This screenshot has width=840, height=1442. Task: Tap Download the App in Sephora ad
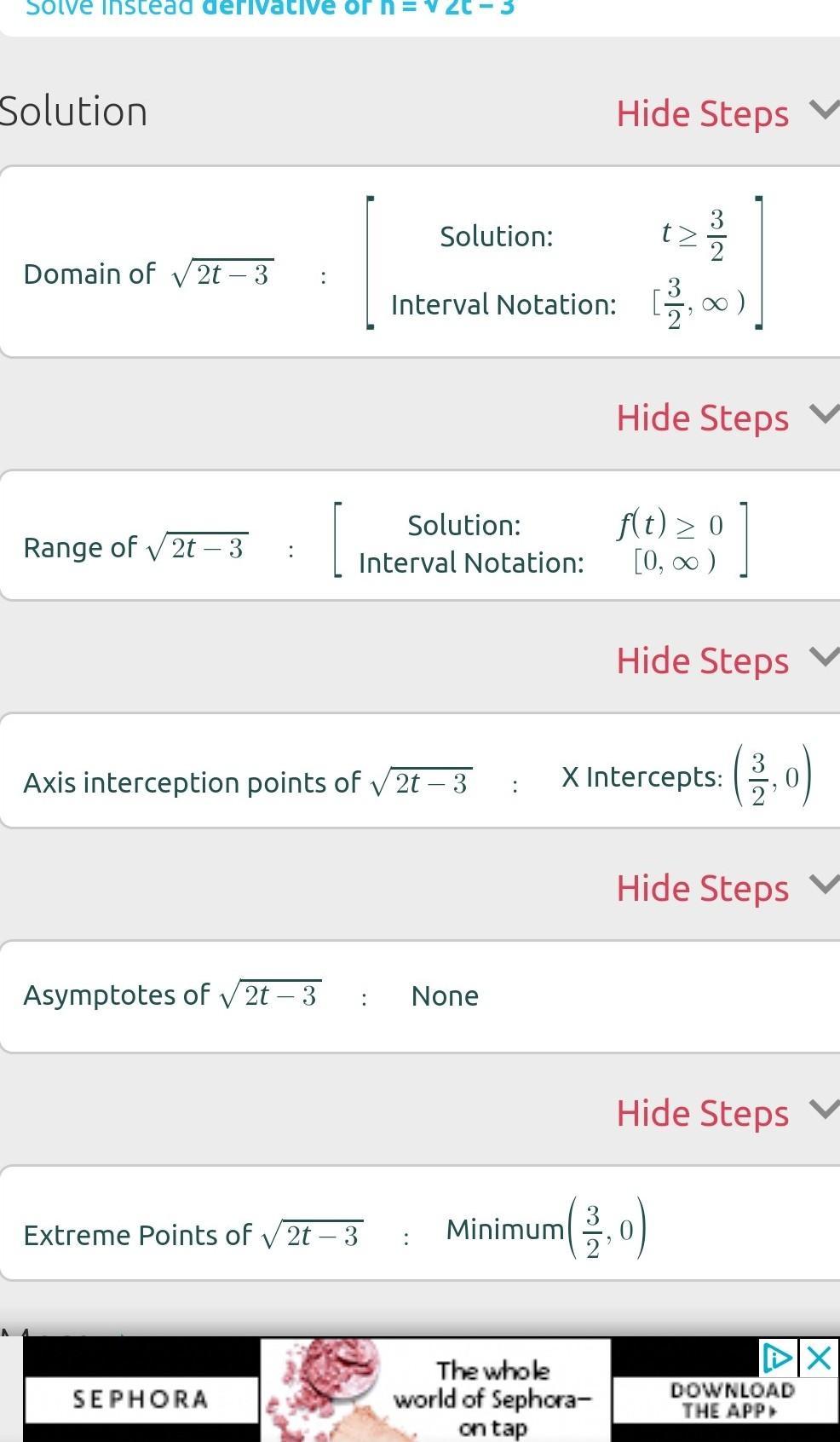tap(730, 1400)
